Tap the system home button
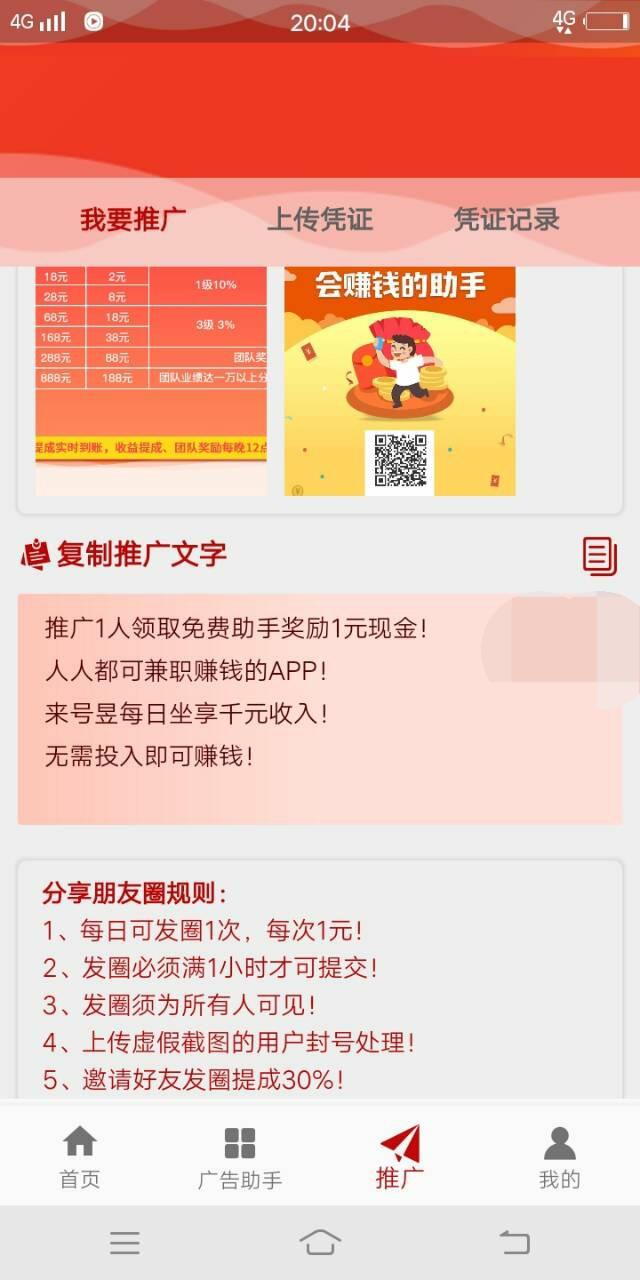640x1280 pixels. pyautogui.click(x=320, y=1243)
